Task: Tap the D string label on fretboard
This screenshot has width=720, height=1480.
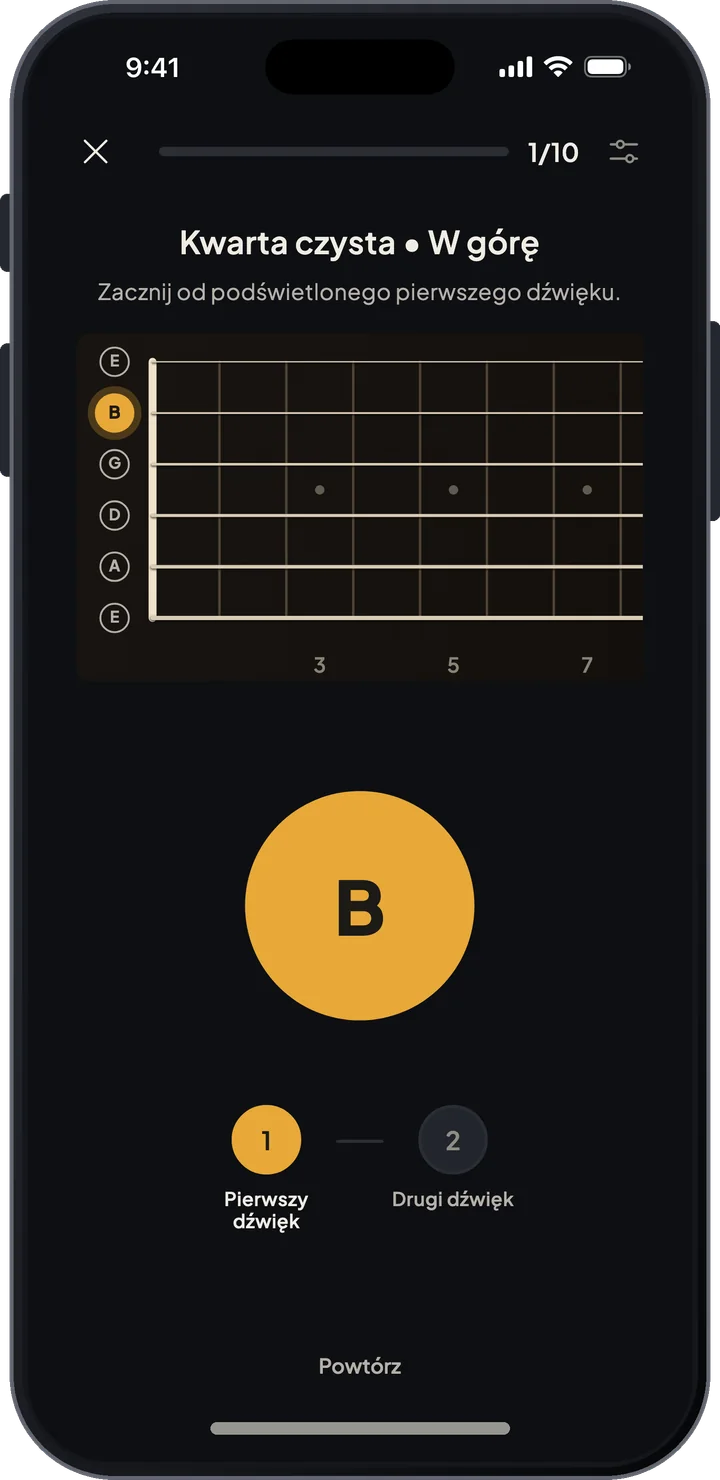Action: tap(114, 515)
